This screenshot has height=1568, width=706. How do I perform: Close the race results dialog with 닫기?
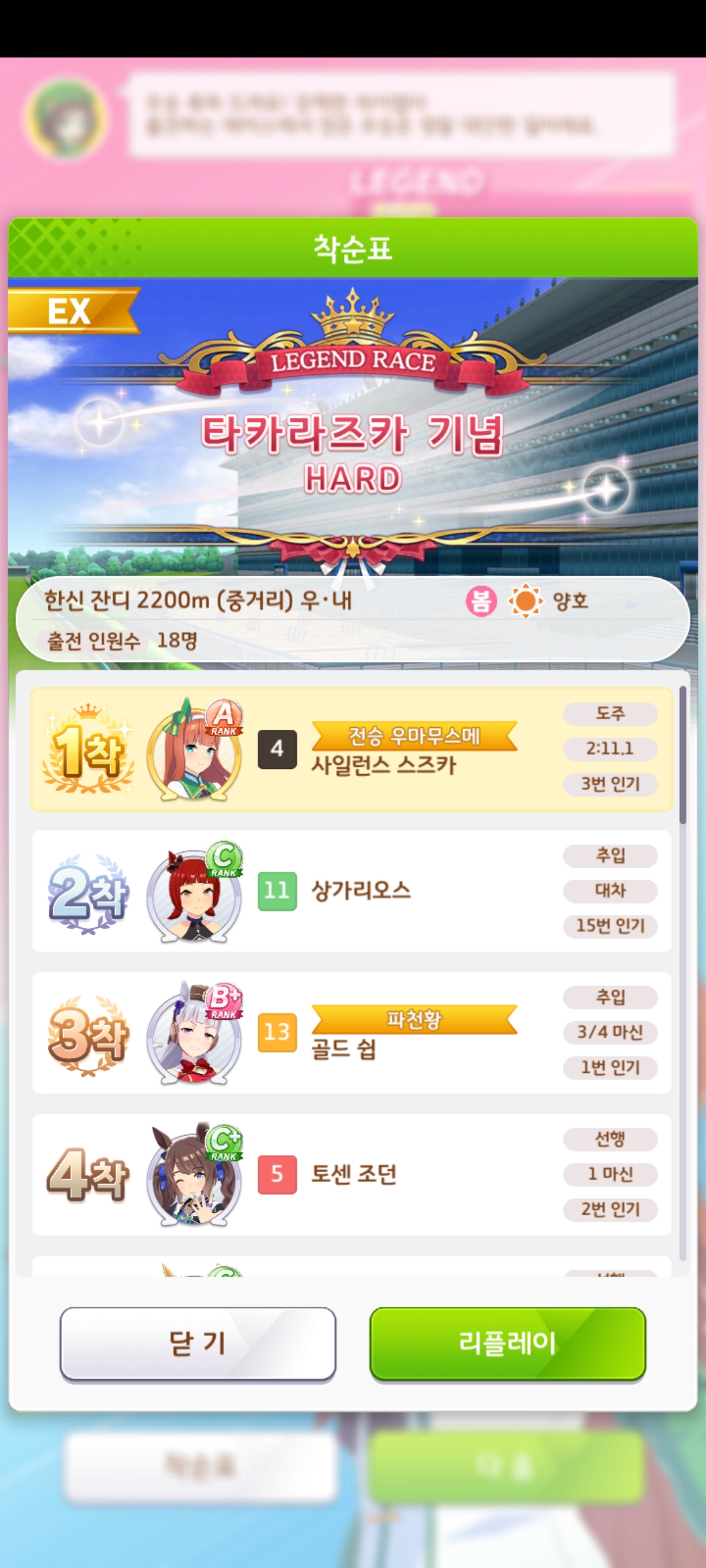coord(197,1344)
